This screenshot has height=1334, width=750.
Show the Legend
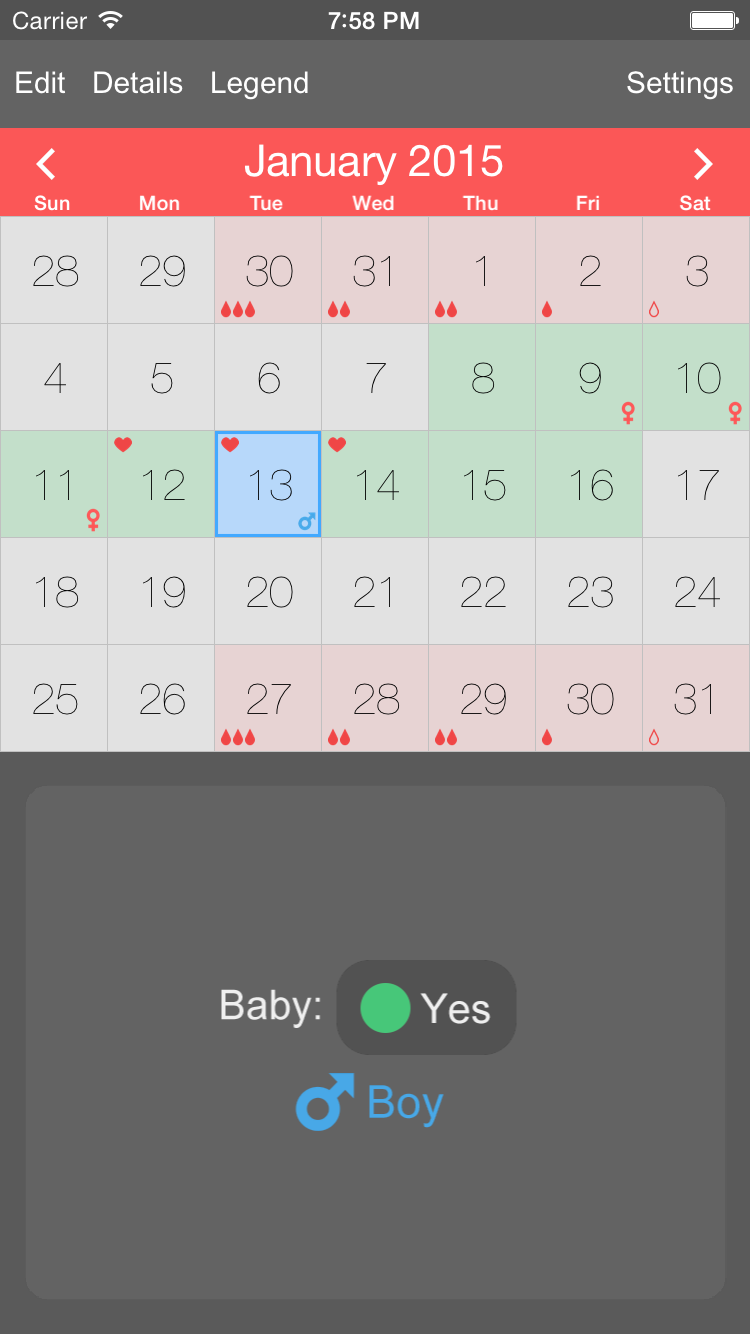click(x=259, y=83)
